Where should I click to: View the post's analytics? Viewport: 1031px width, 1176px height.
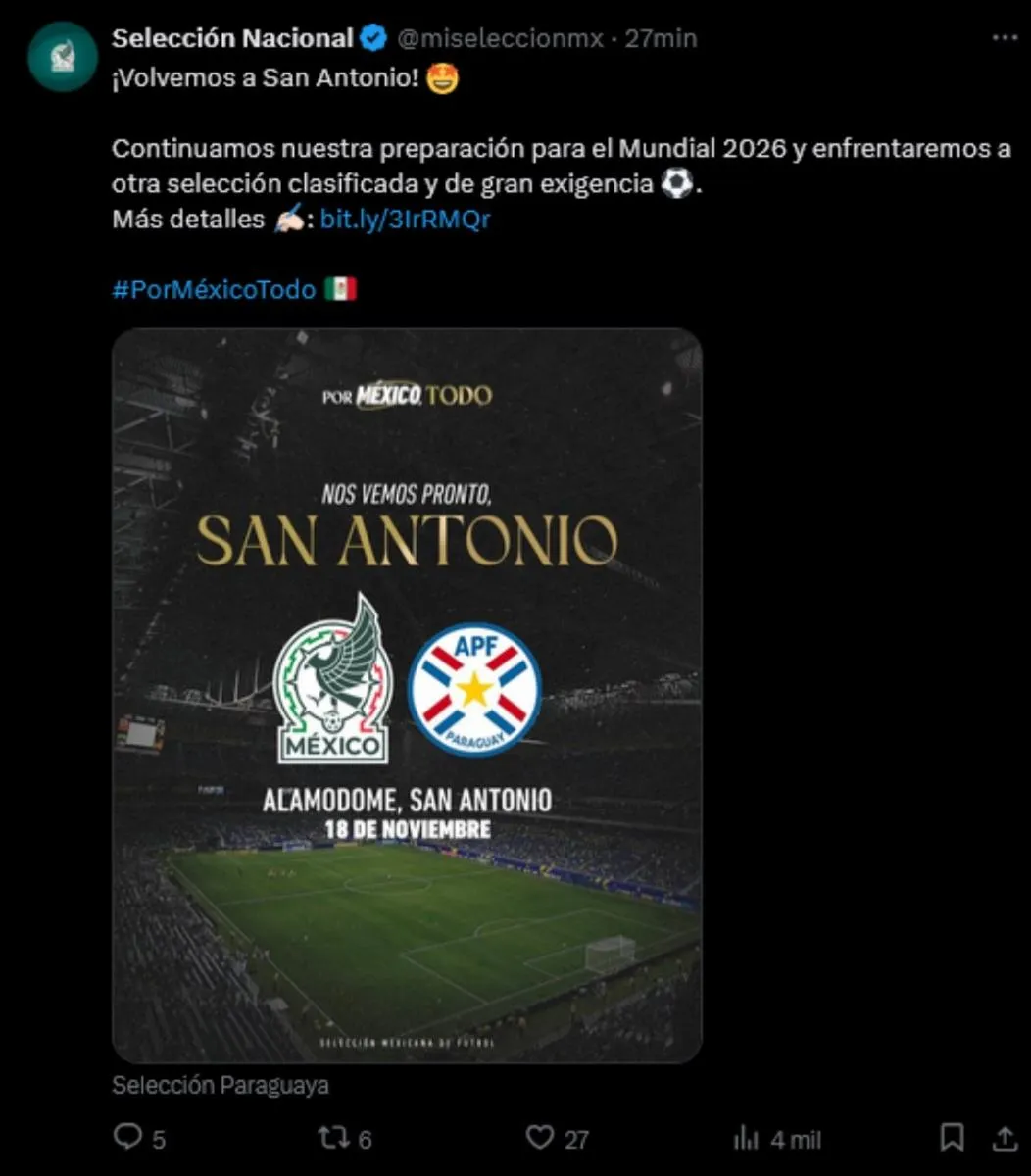point(747,1138)
